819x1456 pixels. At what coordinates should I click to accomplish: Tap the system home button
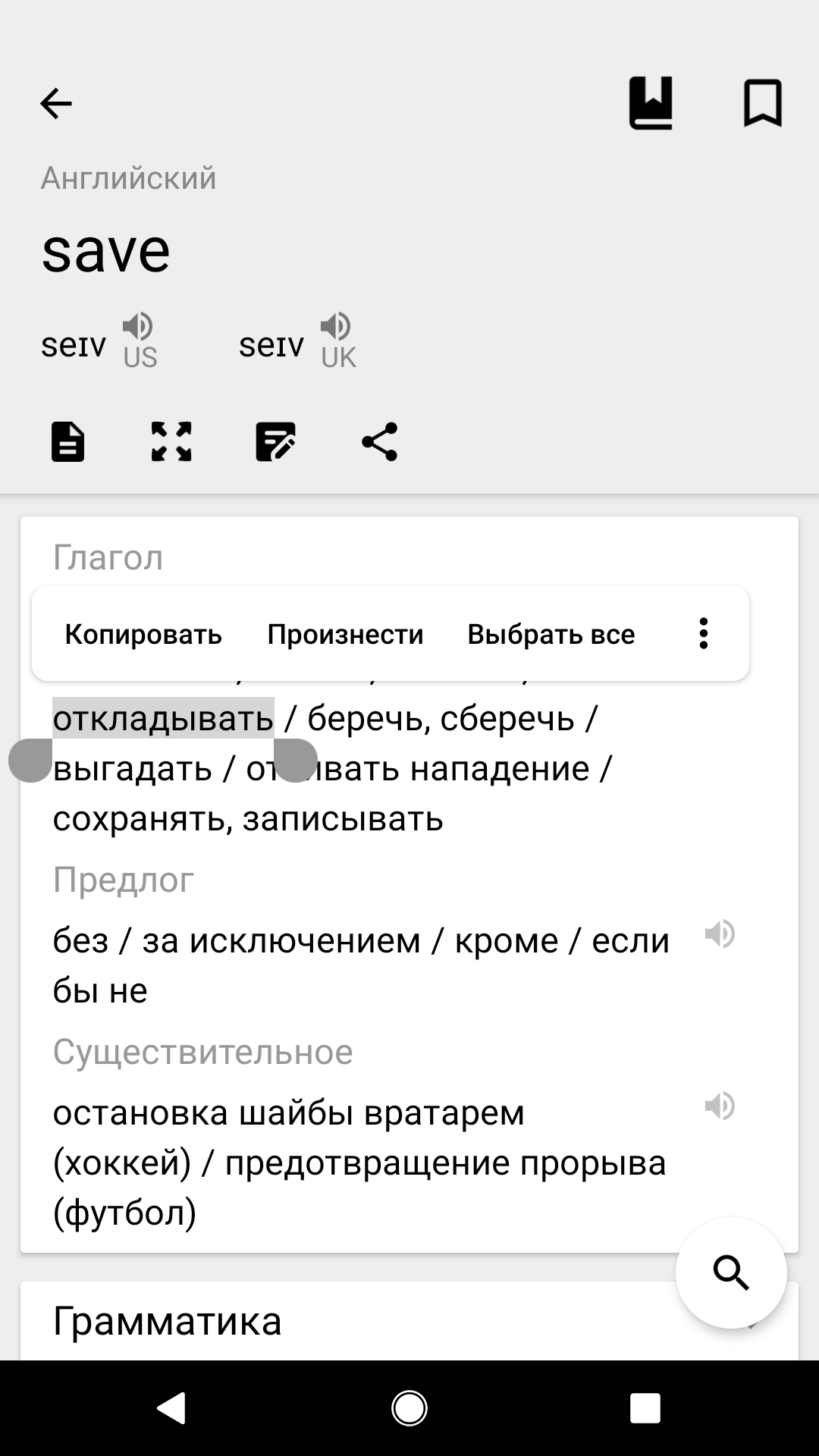[x=409, y=1408]
